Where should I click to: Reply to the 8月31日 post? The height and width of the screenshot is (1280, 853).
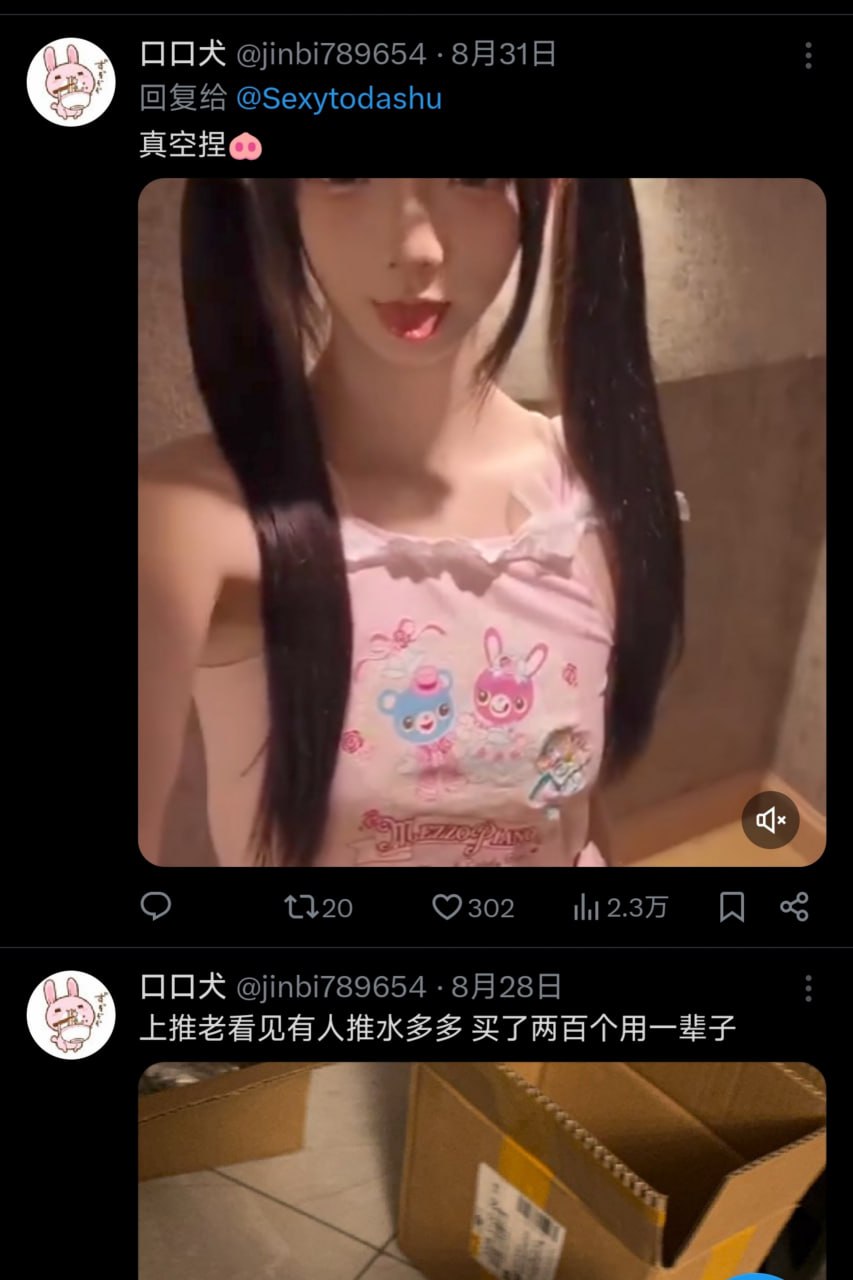[x=155, y=907]
